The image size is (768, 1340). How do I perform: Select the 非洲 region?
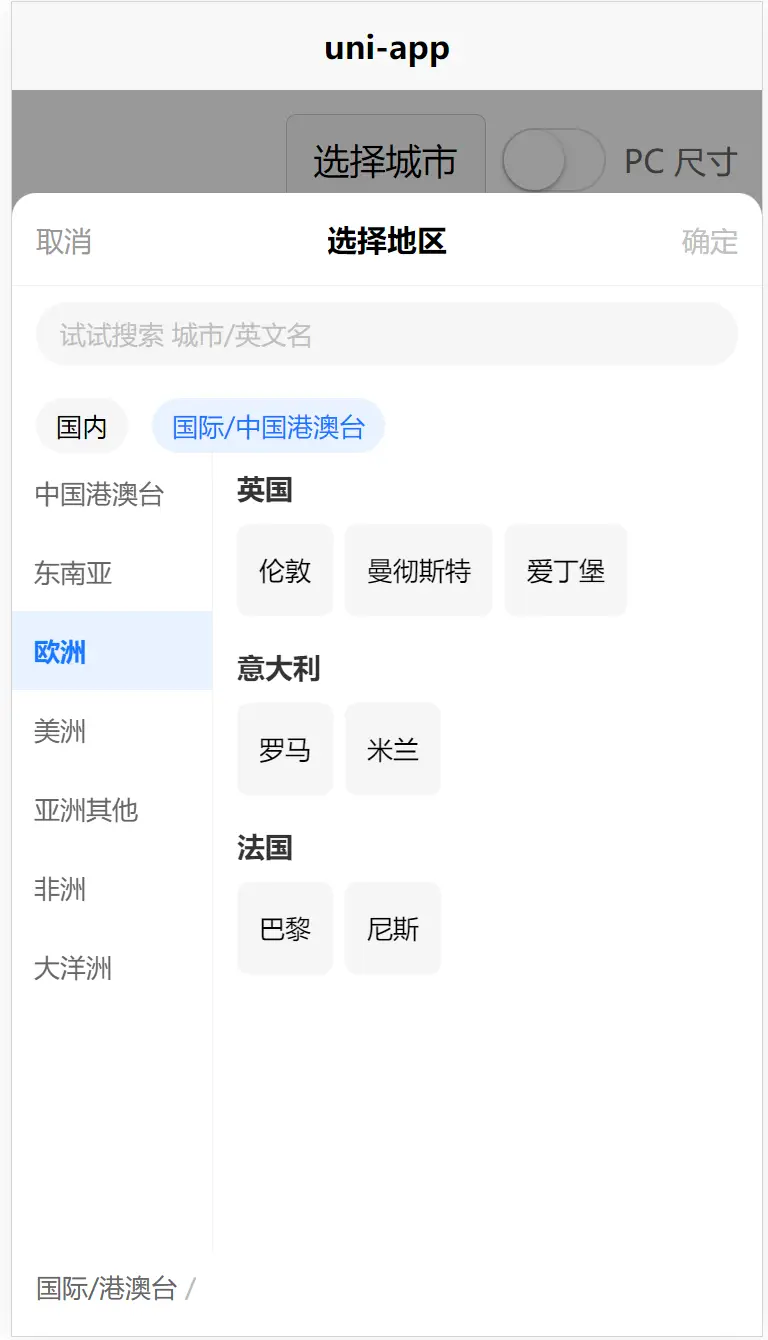pyautogui.click(x=62, y=889)
